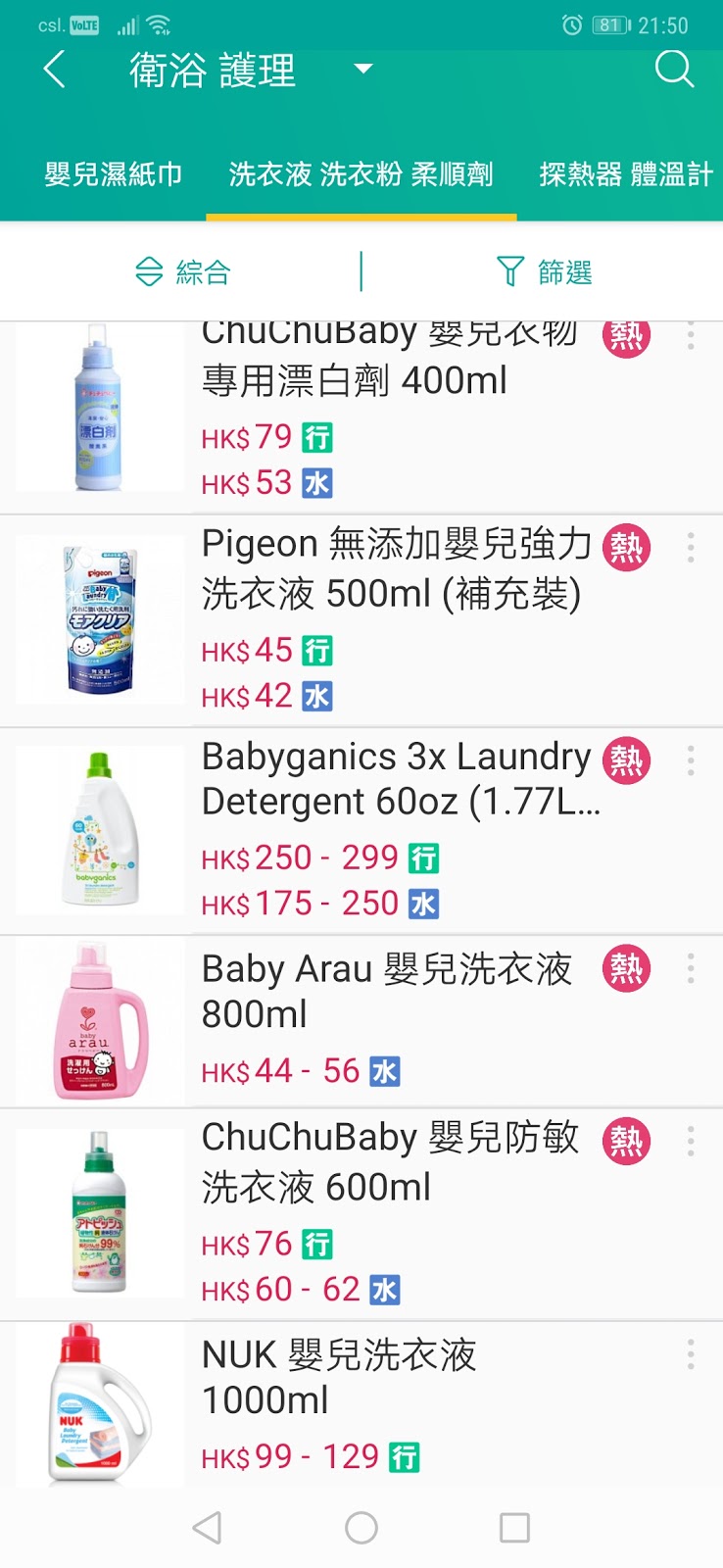Select the 洗衣液 洗衣粉 柔順劑 tab

click(361, 174)
